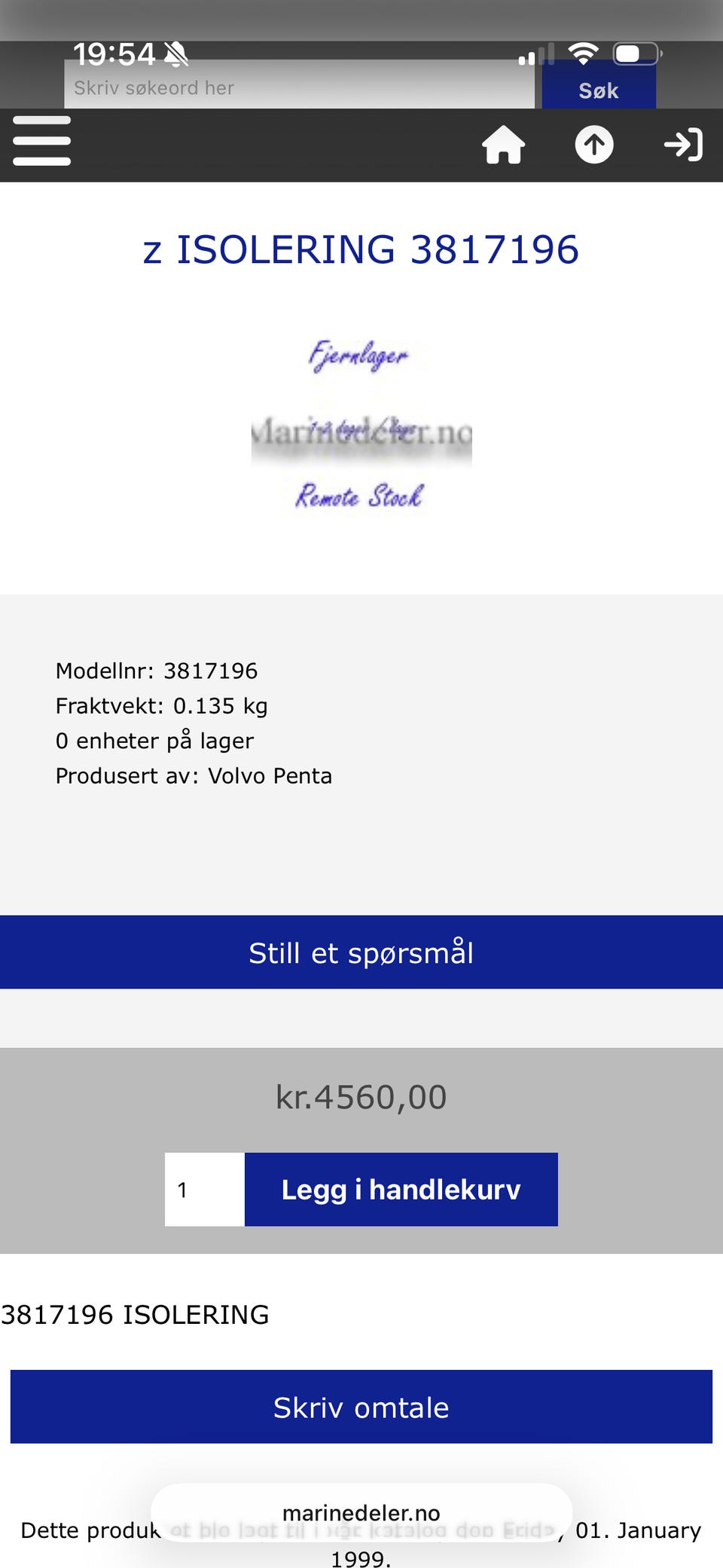Open the hamburger menu
Screen dimensions: 723x1568
(42, 141)
